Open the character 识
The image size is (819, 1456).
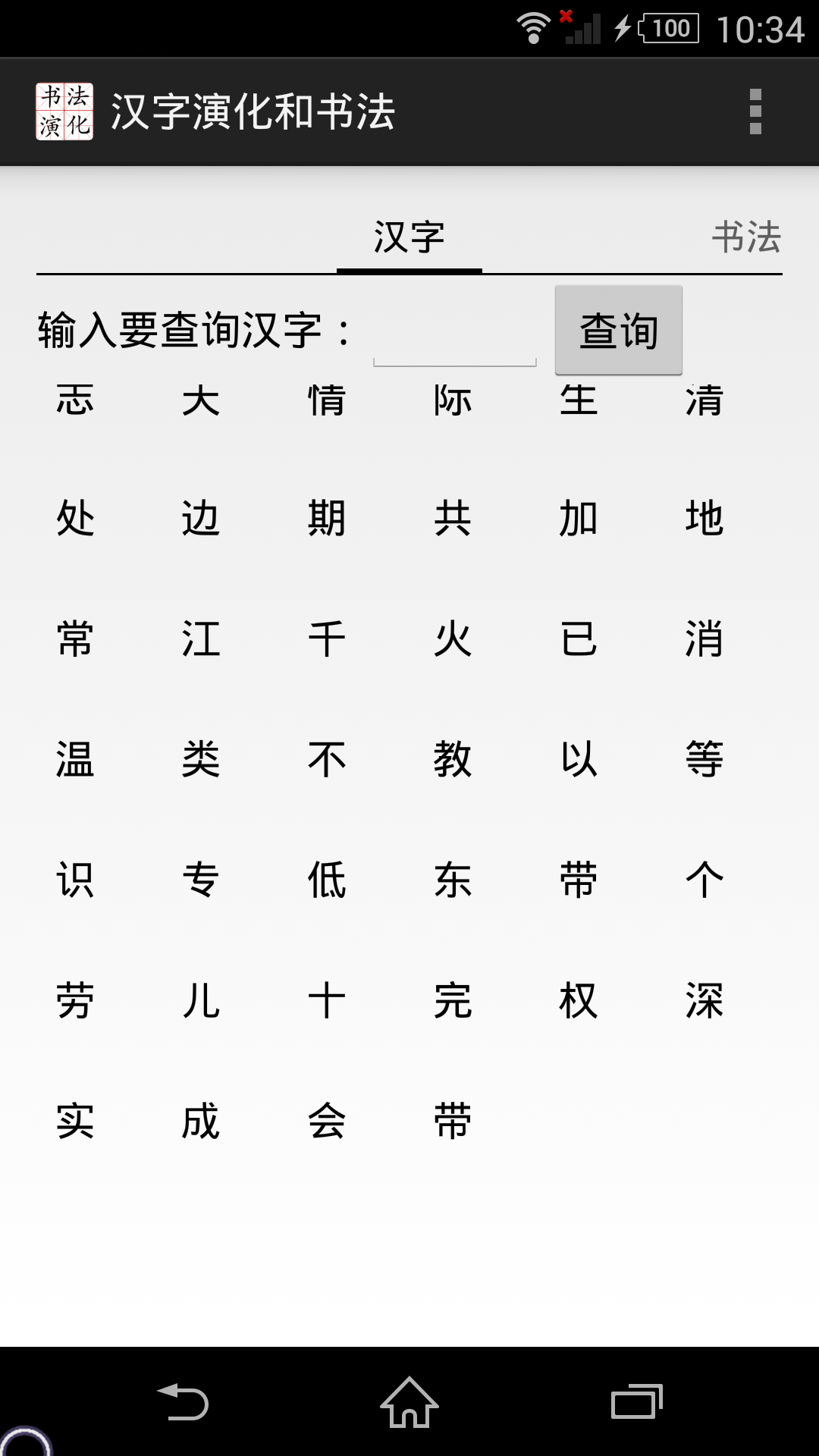[x=75, y=880]
